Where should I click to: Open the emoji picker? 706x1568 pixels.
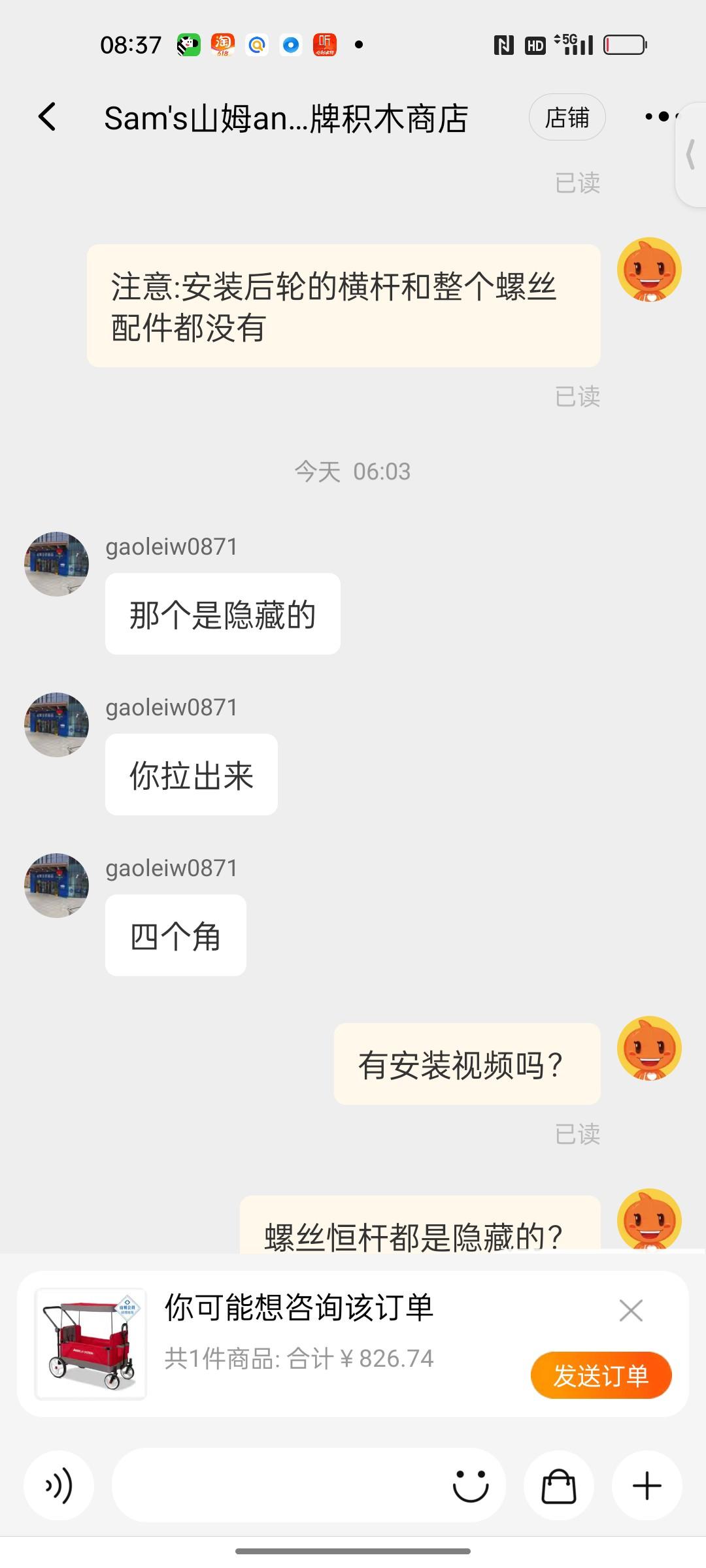471,1486
